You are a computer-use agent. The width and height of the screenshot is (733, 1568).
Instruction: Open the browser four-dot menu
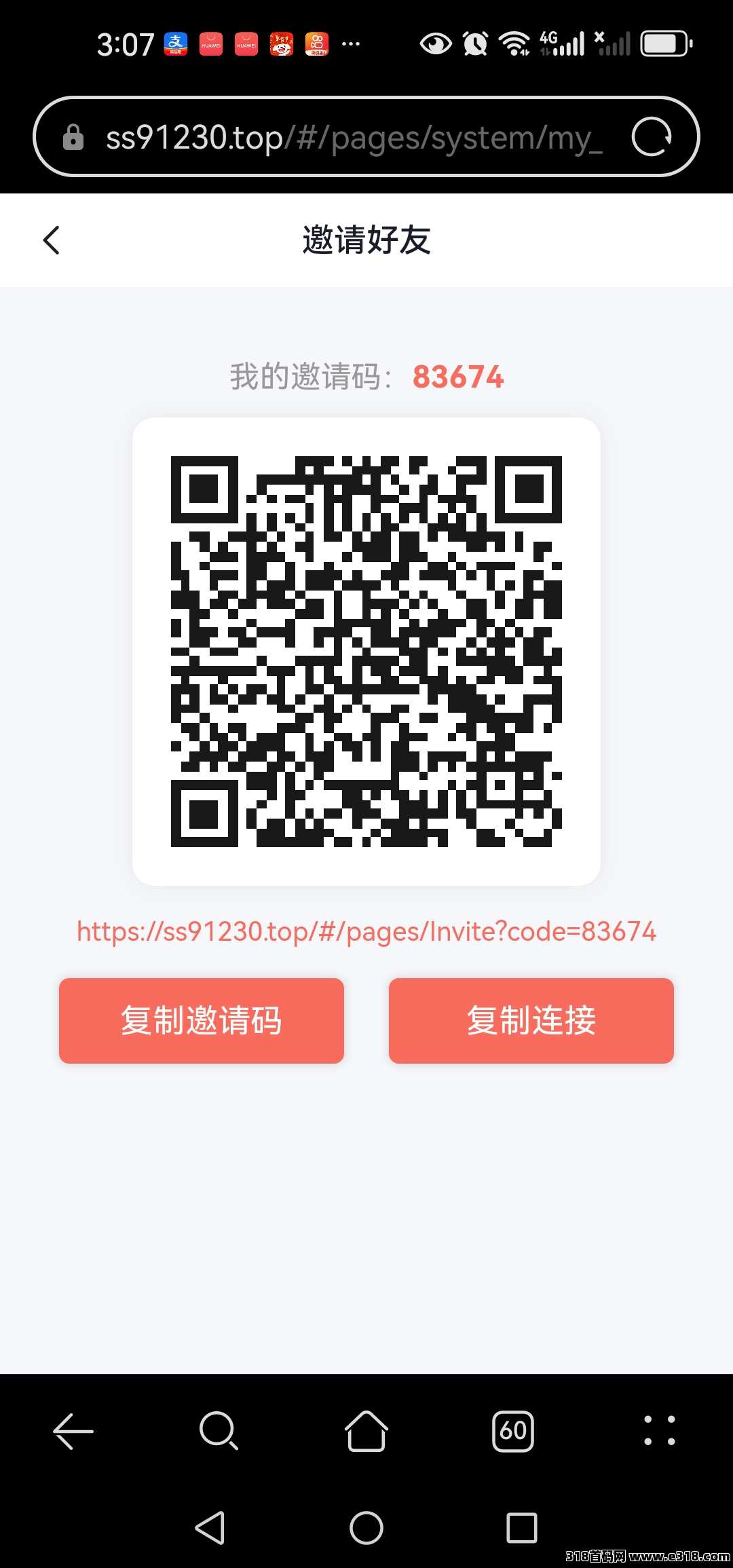[659, 1431]
